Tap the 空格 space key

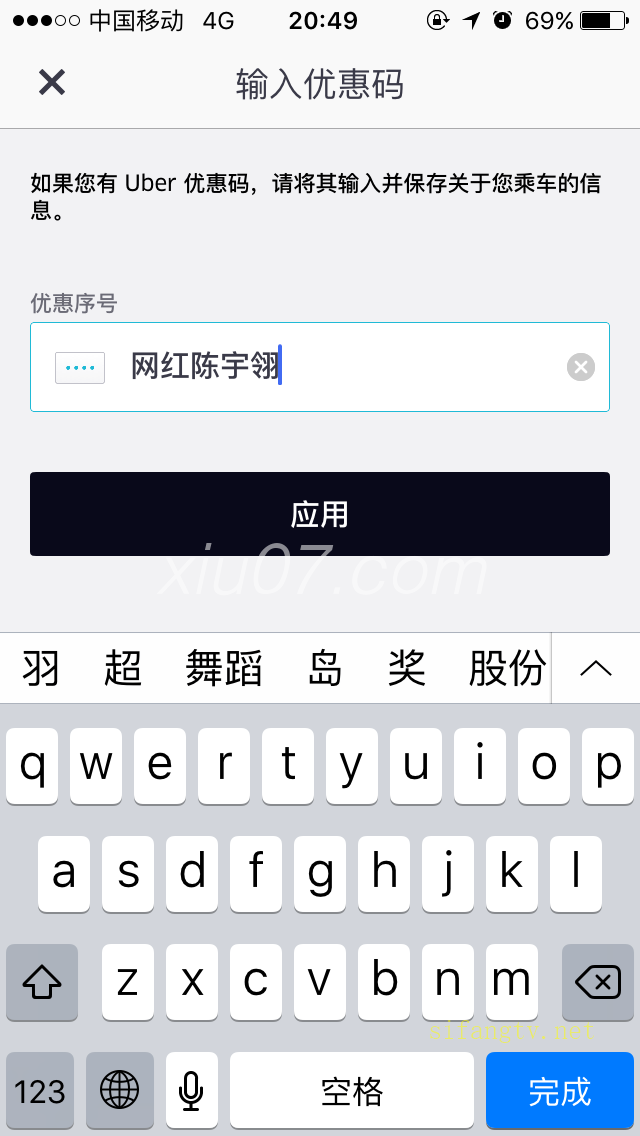point(352,1090)
